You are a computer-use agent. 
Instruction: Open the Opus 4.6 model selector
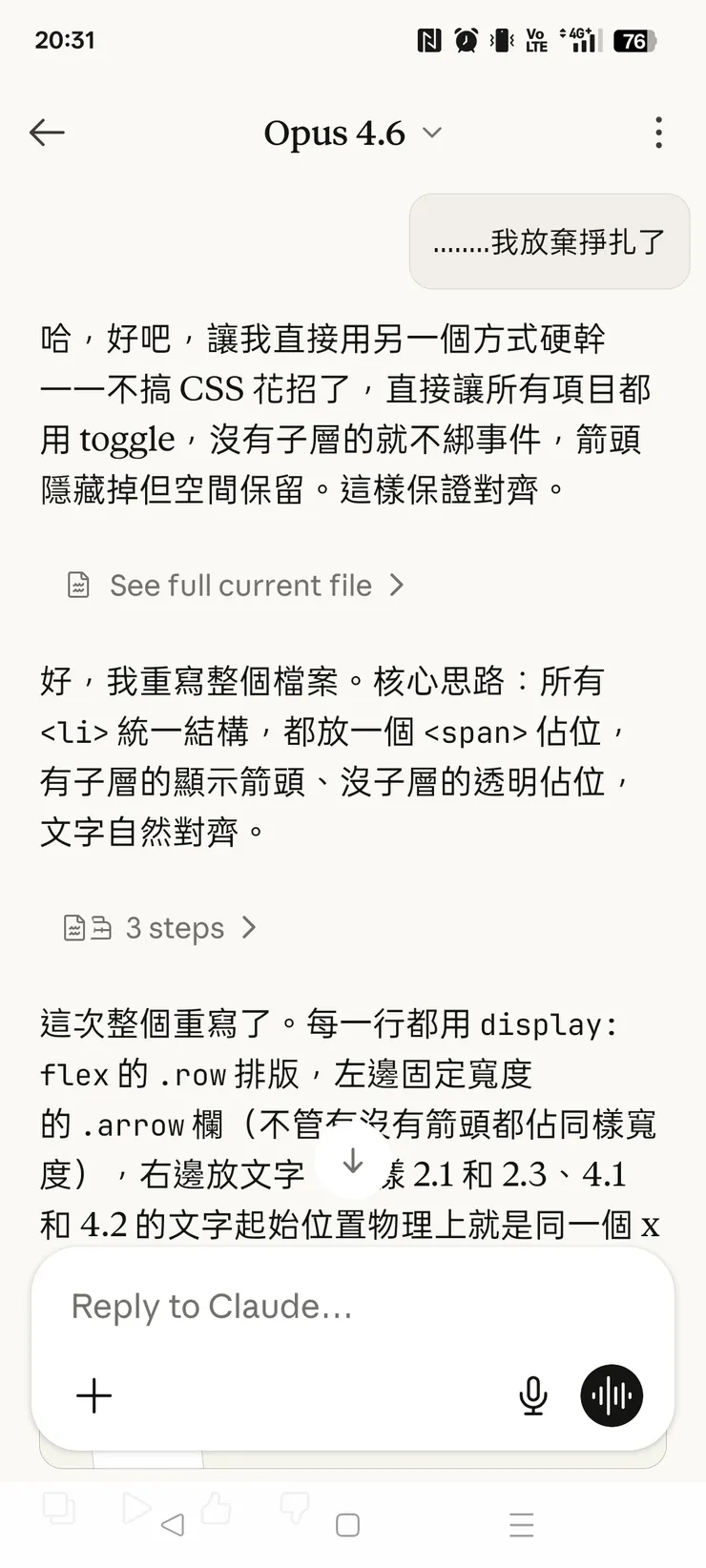[351, 133]
